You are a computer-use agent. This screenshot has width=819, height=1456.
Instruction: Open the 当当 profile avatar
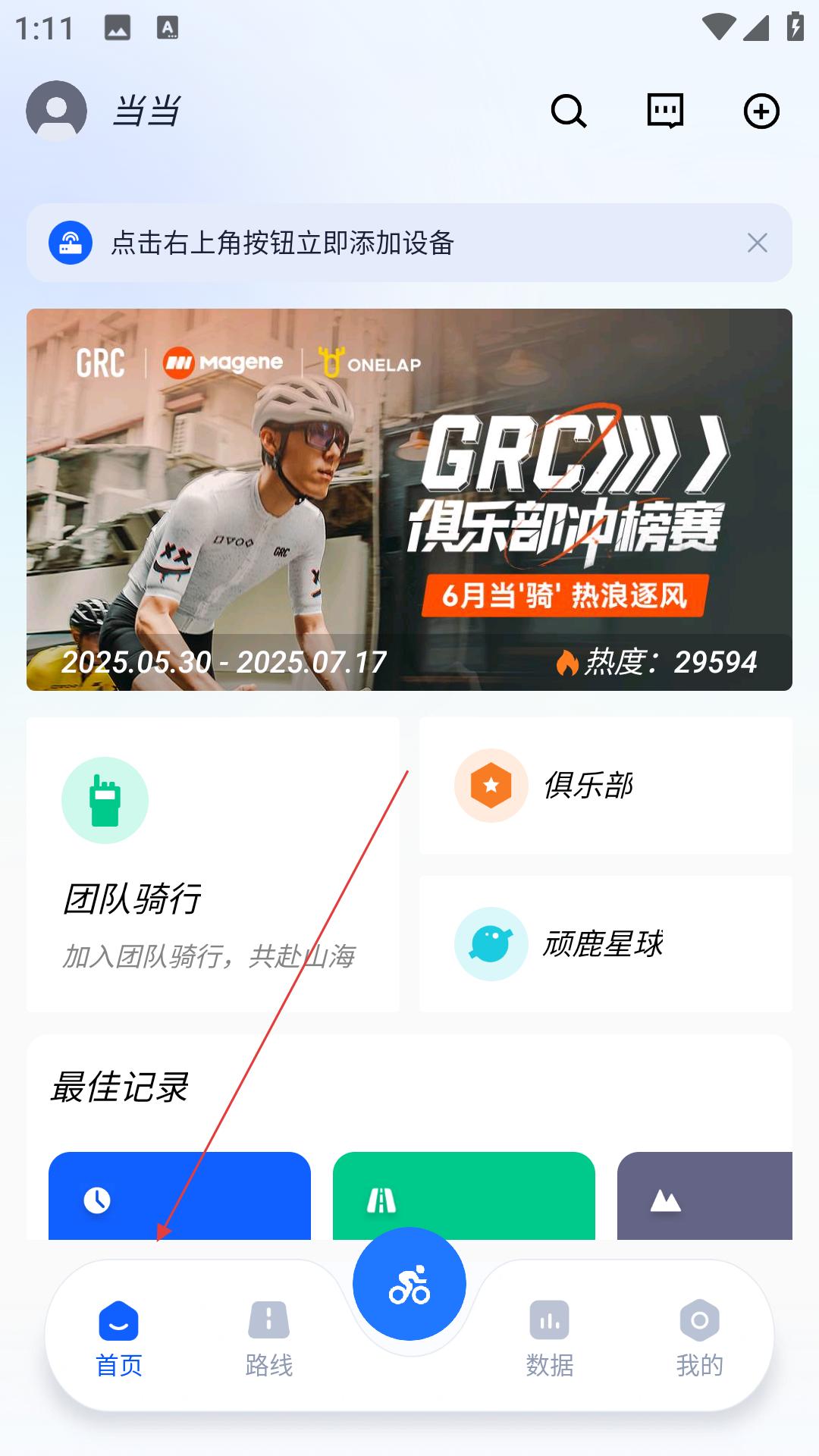[57, 111]
